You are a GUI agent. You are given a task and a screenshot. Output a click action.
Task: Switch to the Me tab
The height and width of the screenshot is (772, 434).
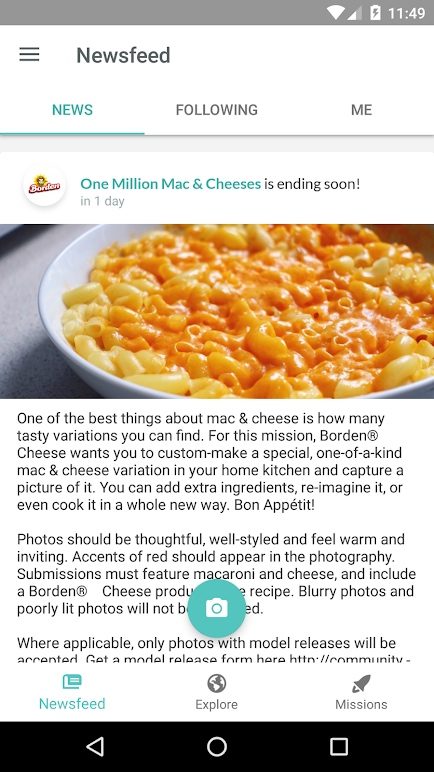(x=362, y=110)
